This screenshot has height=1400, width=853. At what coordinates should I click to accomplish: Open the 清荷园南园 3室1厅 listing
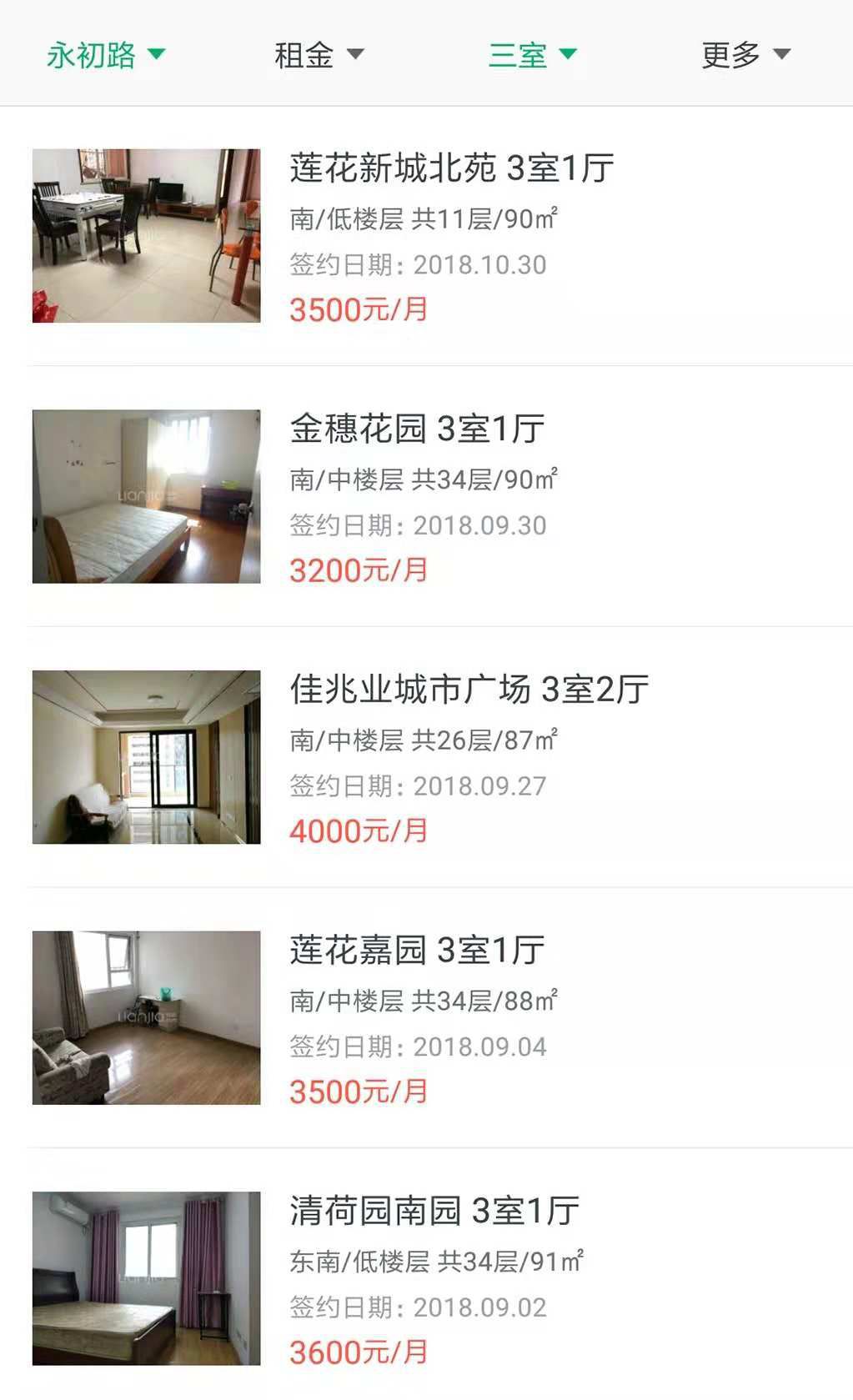434,1211
